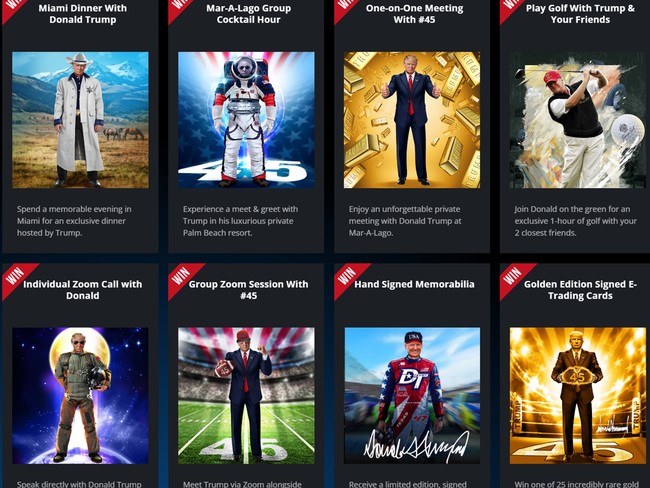The width and height of the screenshot is (650, 488).
Task: Open the Group Zoom Session With #45 card
Action: [246, 394]
